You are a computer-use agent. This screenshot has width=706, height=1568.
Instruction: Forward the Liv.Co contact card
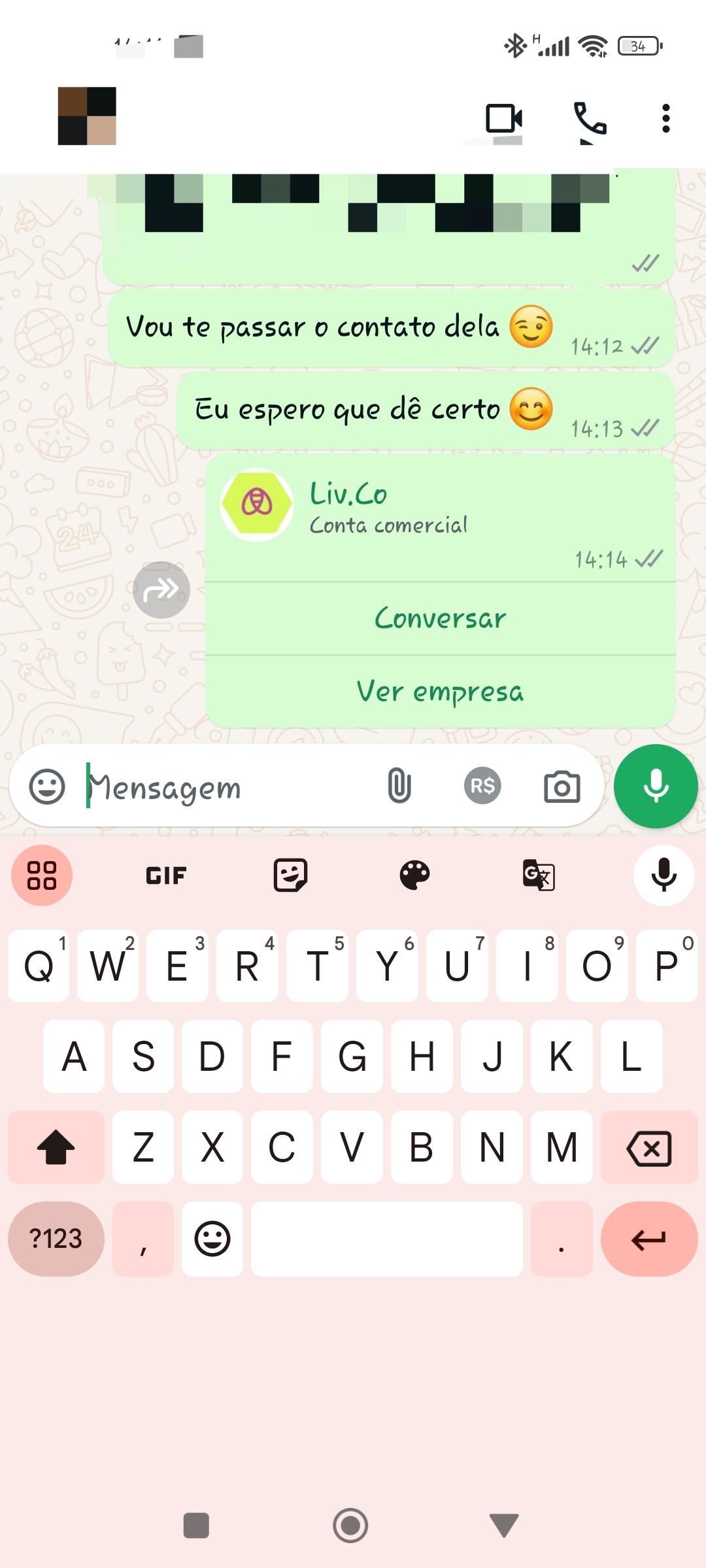[161, 590]
